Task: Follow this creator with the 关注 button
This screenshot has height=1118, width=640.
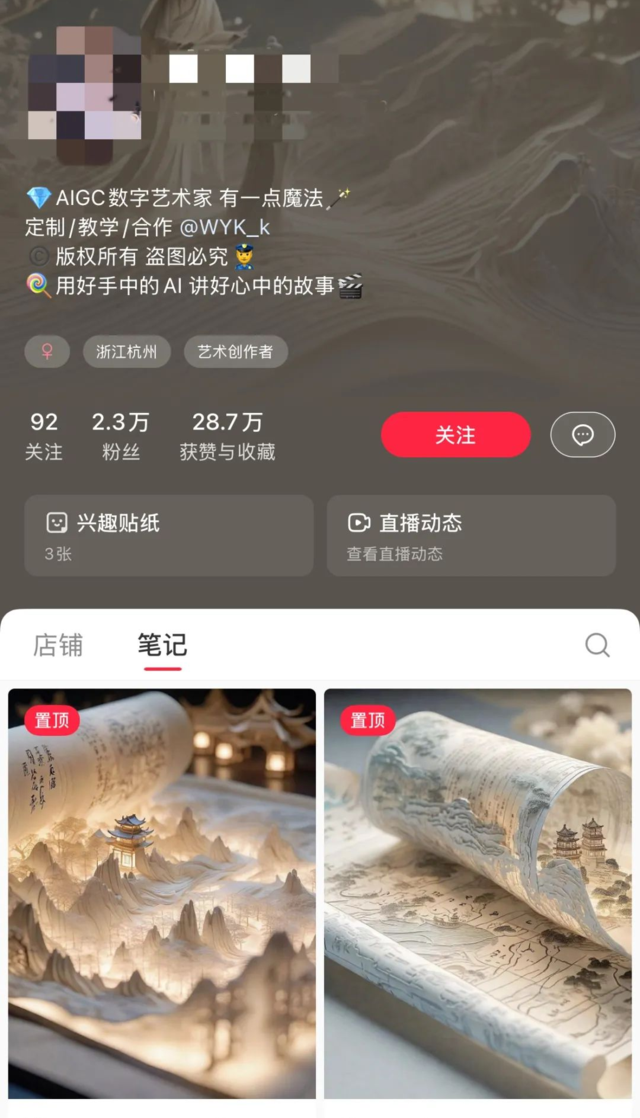Action: (x=455, y=435)
